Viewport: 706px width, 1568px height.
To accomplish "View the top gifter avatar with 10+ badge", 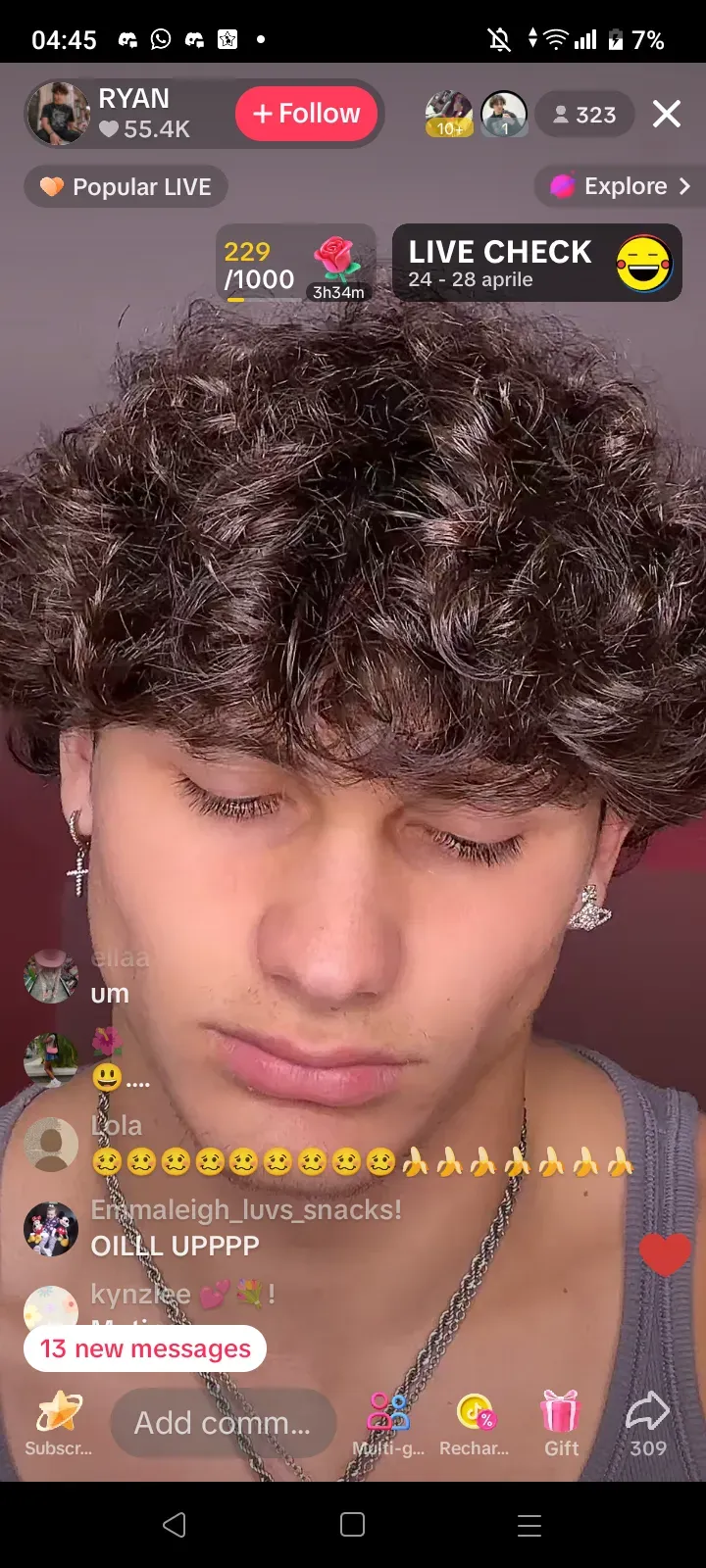I will coord(448,114).
